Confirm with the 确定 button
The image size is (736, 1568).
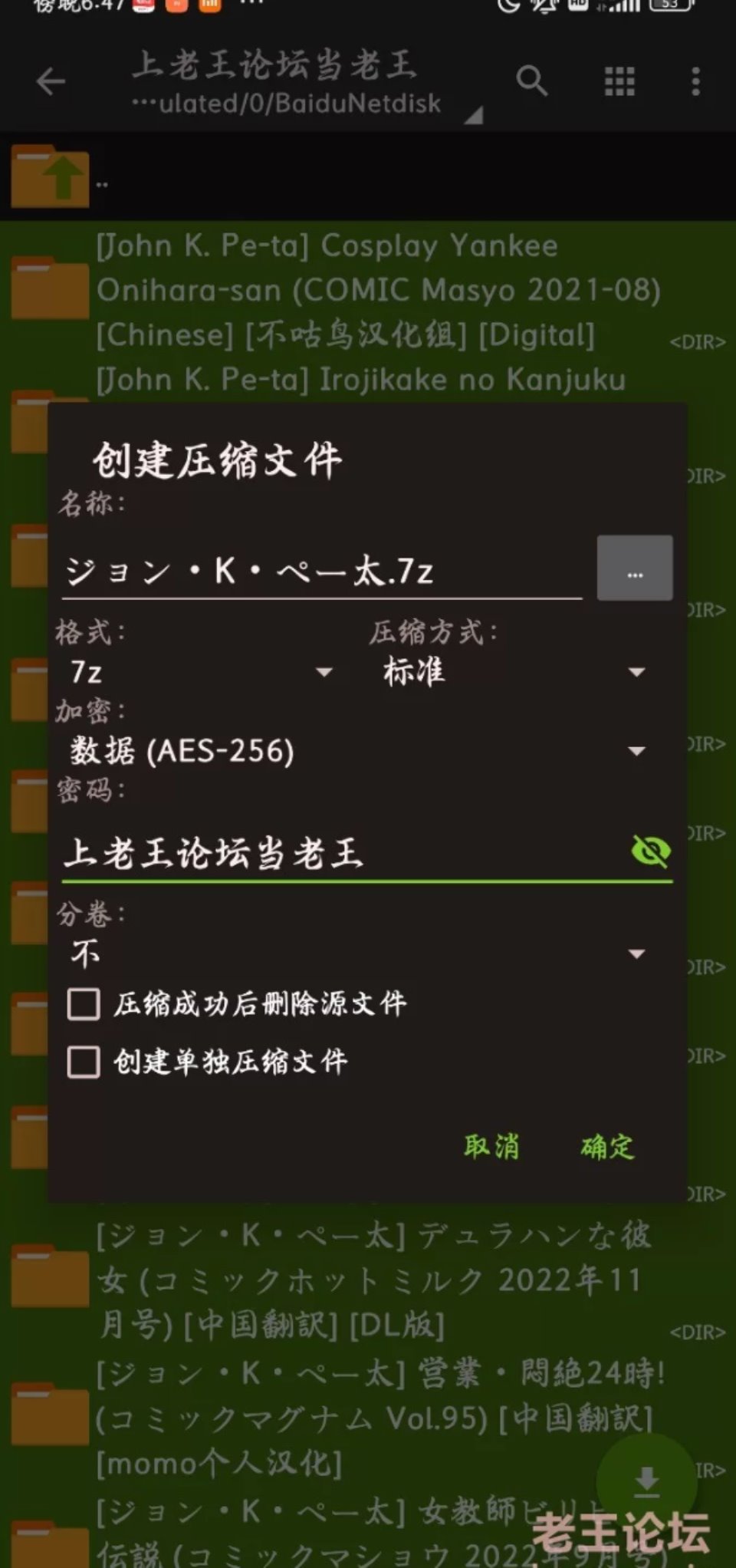607,1147
